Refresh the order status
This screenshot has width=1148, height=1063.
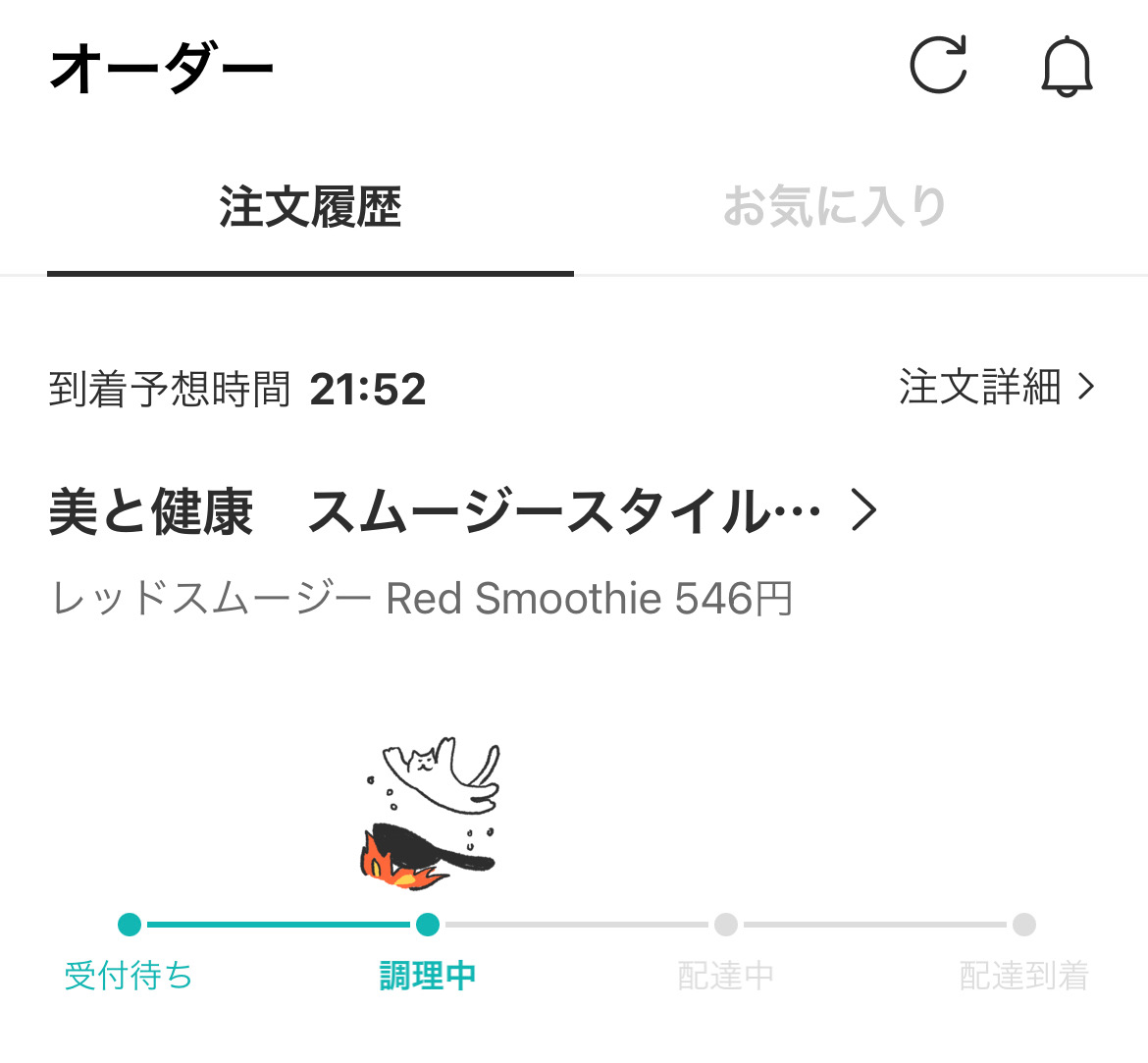938,67
